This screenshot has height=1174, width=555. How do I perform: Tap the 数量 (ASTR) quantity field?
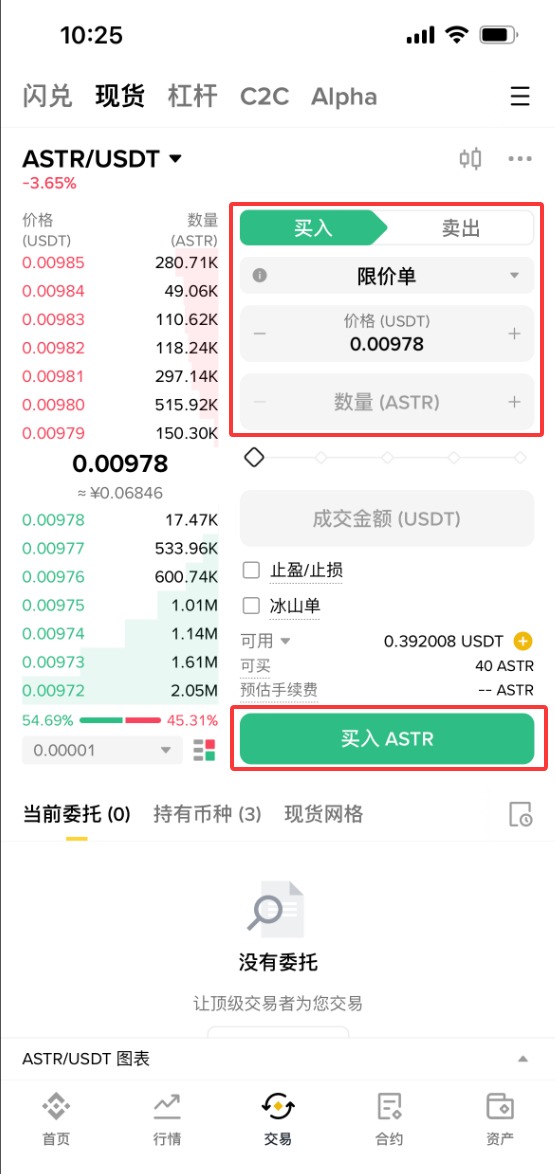[x=386, y=402]
